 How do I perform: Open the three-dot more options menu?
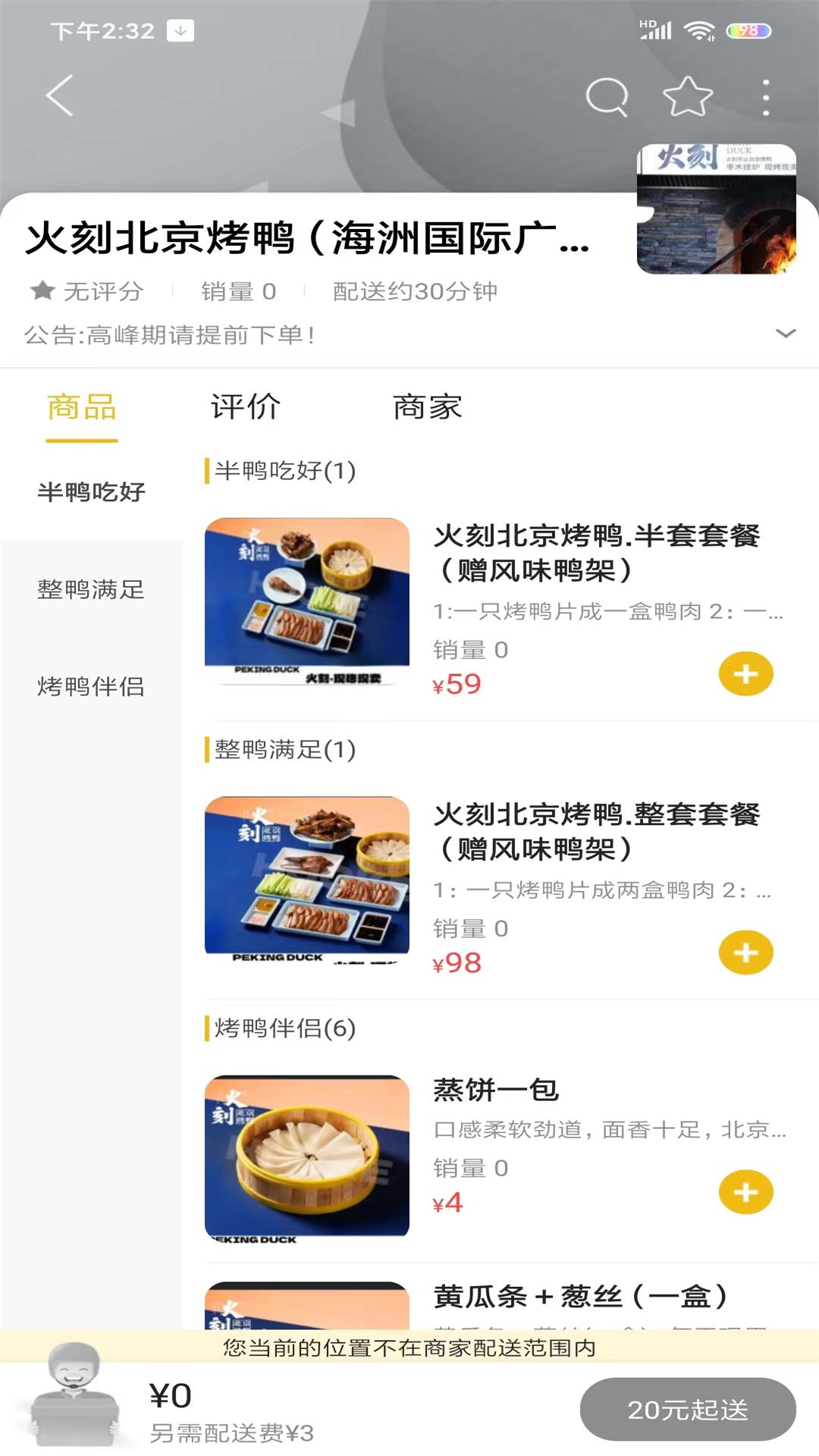pos(765,96)
